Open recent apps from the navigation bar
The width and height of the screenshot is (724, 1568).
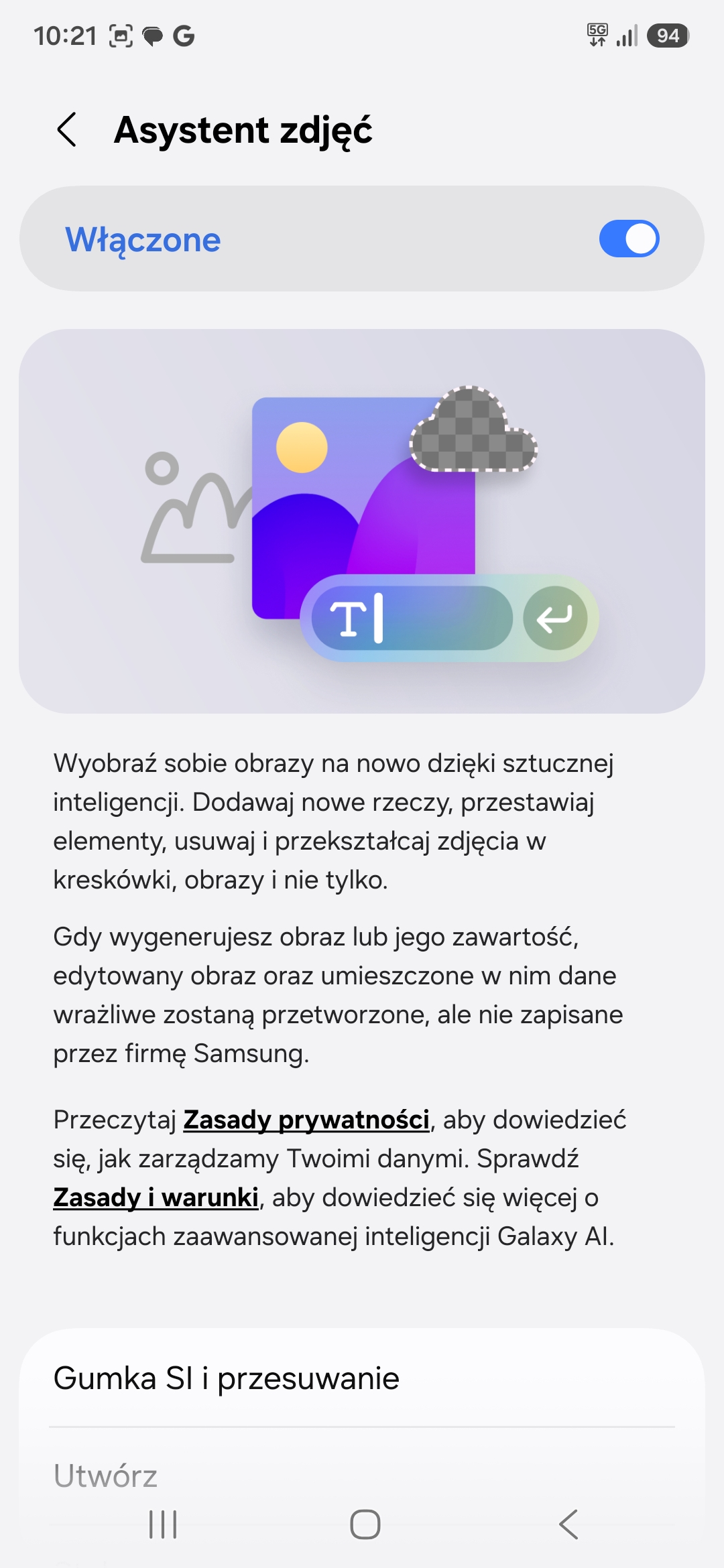coord(163,1524)
